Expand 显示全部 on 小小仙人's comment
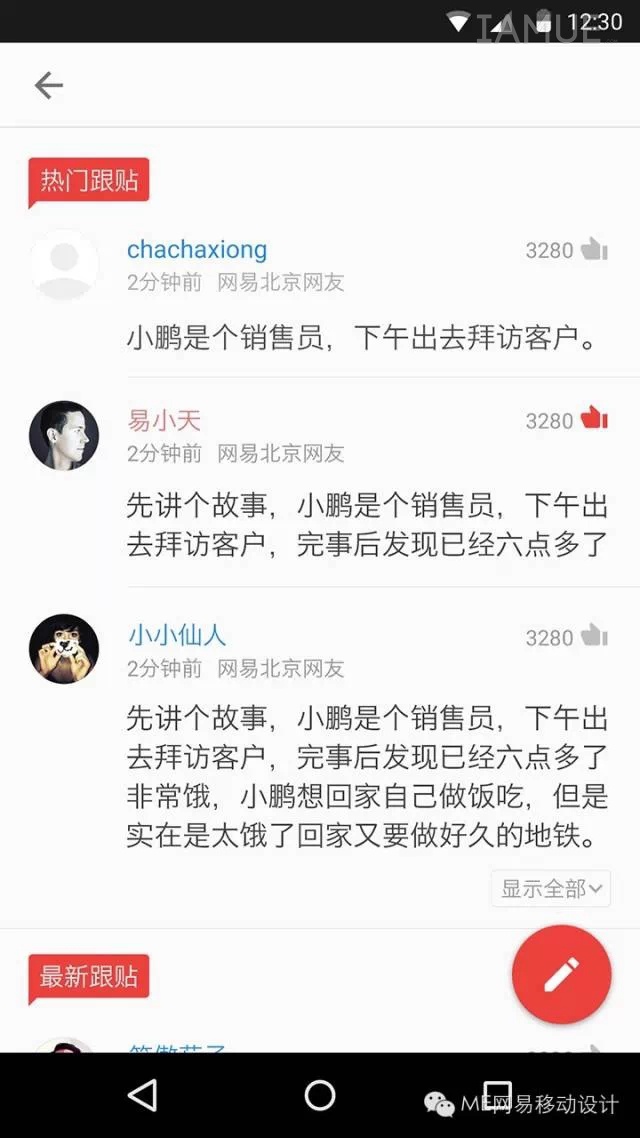 (x=551, y=888)
